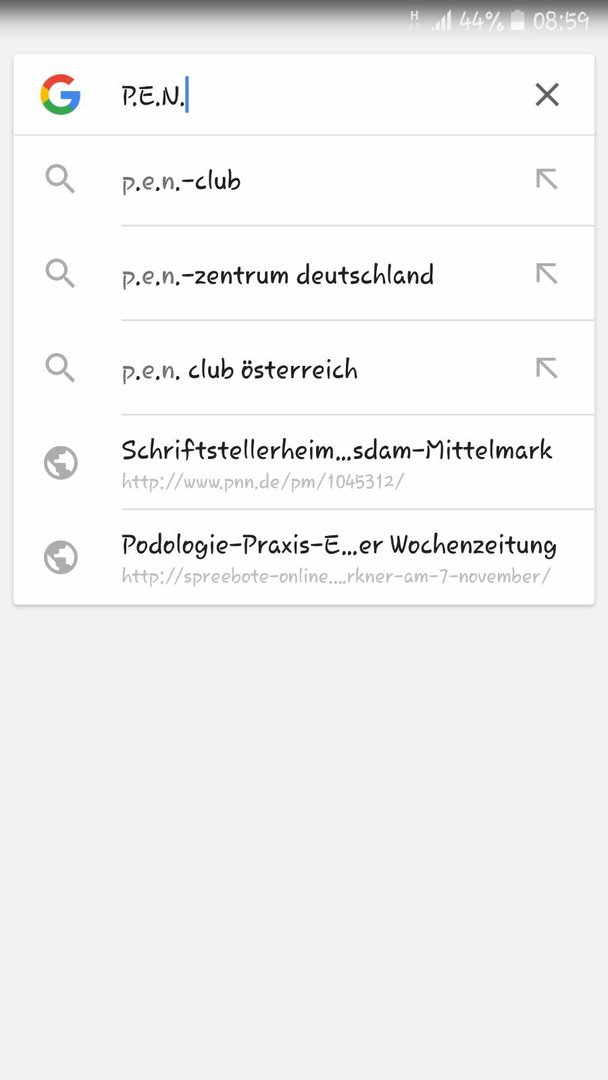
Task: Open the Schriftstellerheim pnn.de page result
Action: pyautogui.click(x=304, y=462)
